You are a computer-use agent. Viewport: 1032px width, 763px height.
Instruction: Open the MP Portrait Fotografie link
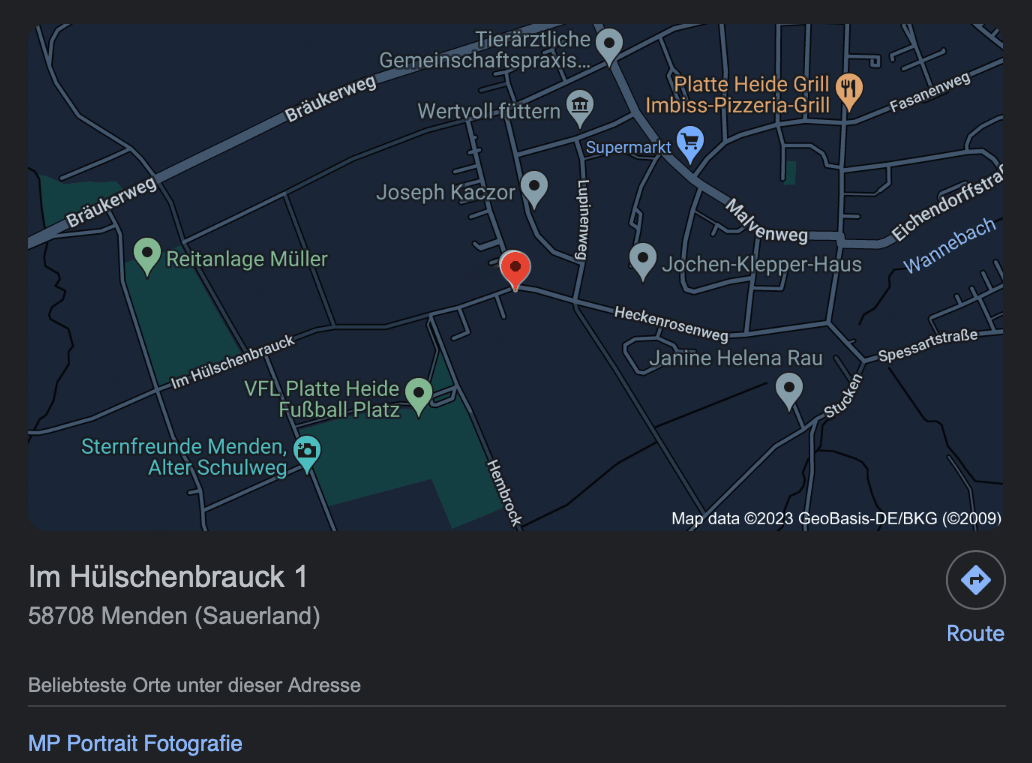(135, 743)
